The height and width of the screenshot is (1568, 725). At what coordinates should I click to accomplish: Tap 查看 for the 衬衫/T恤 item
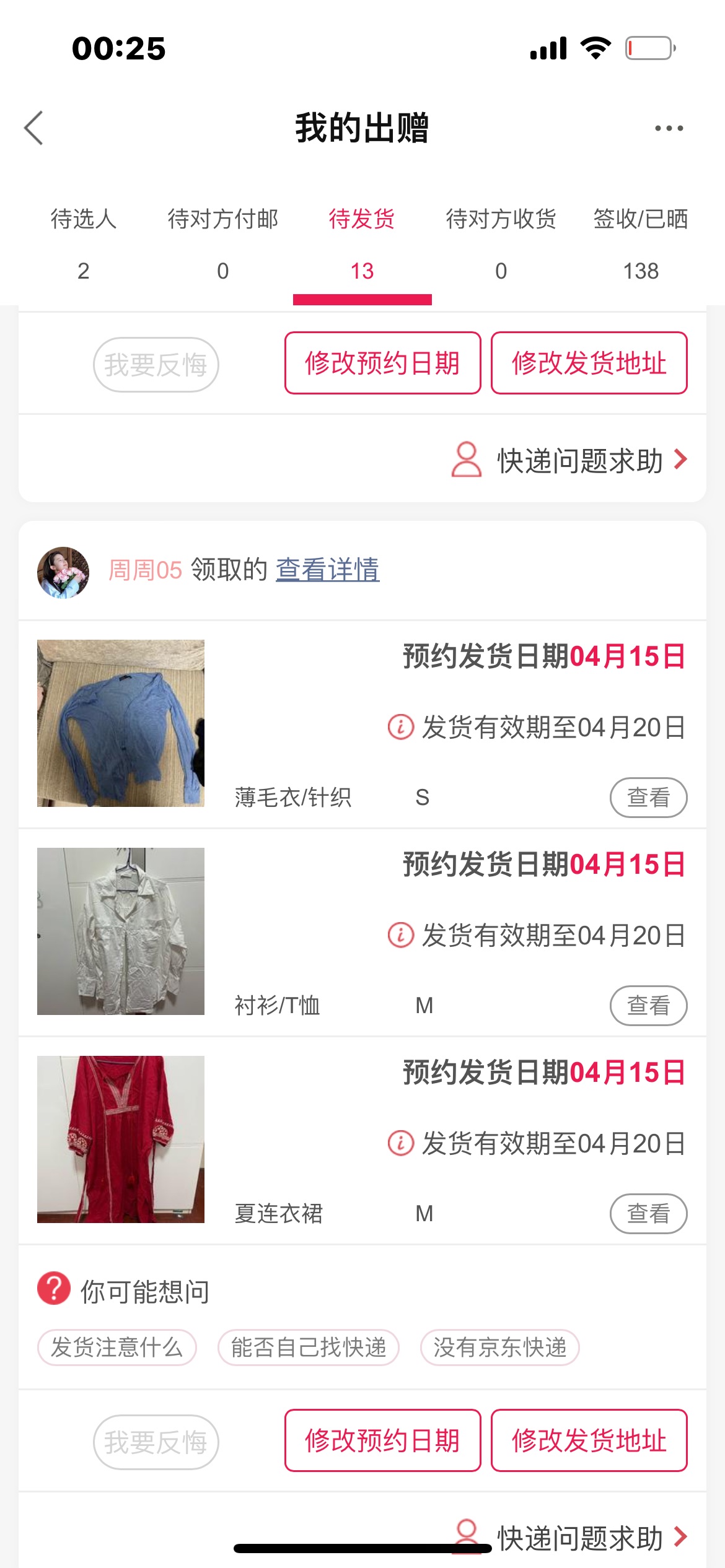(x=649, y=1006)
